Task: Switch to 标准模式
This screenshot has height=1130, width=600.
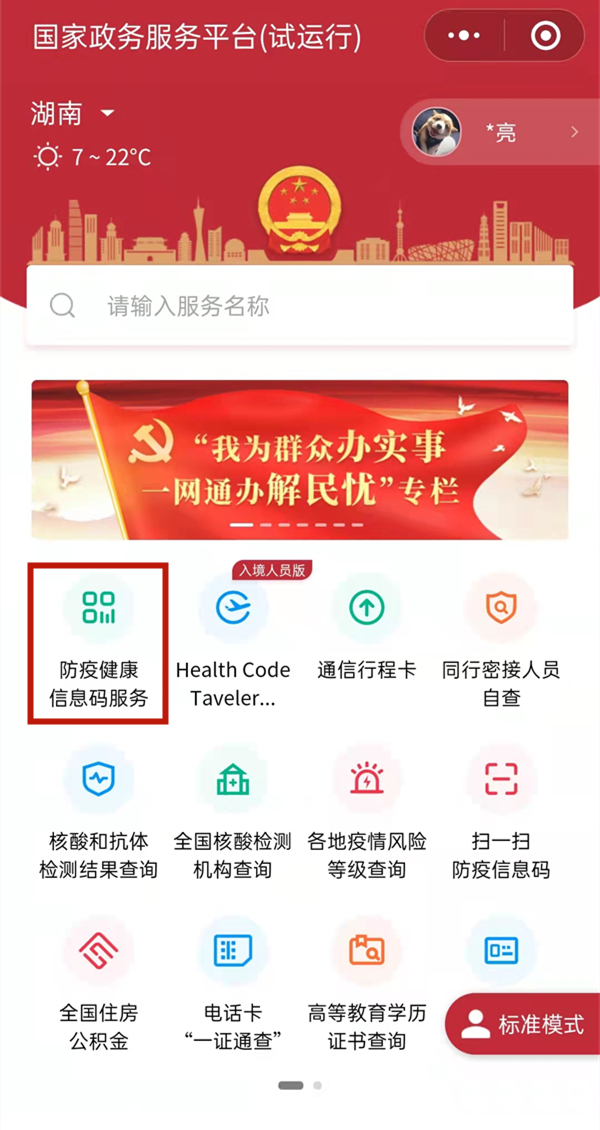Action: click(x=525, y=1024)
